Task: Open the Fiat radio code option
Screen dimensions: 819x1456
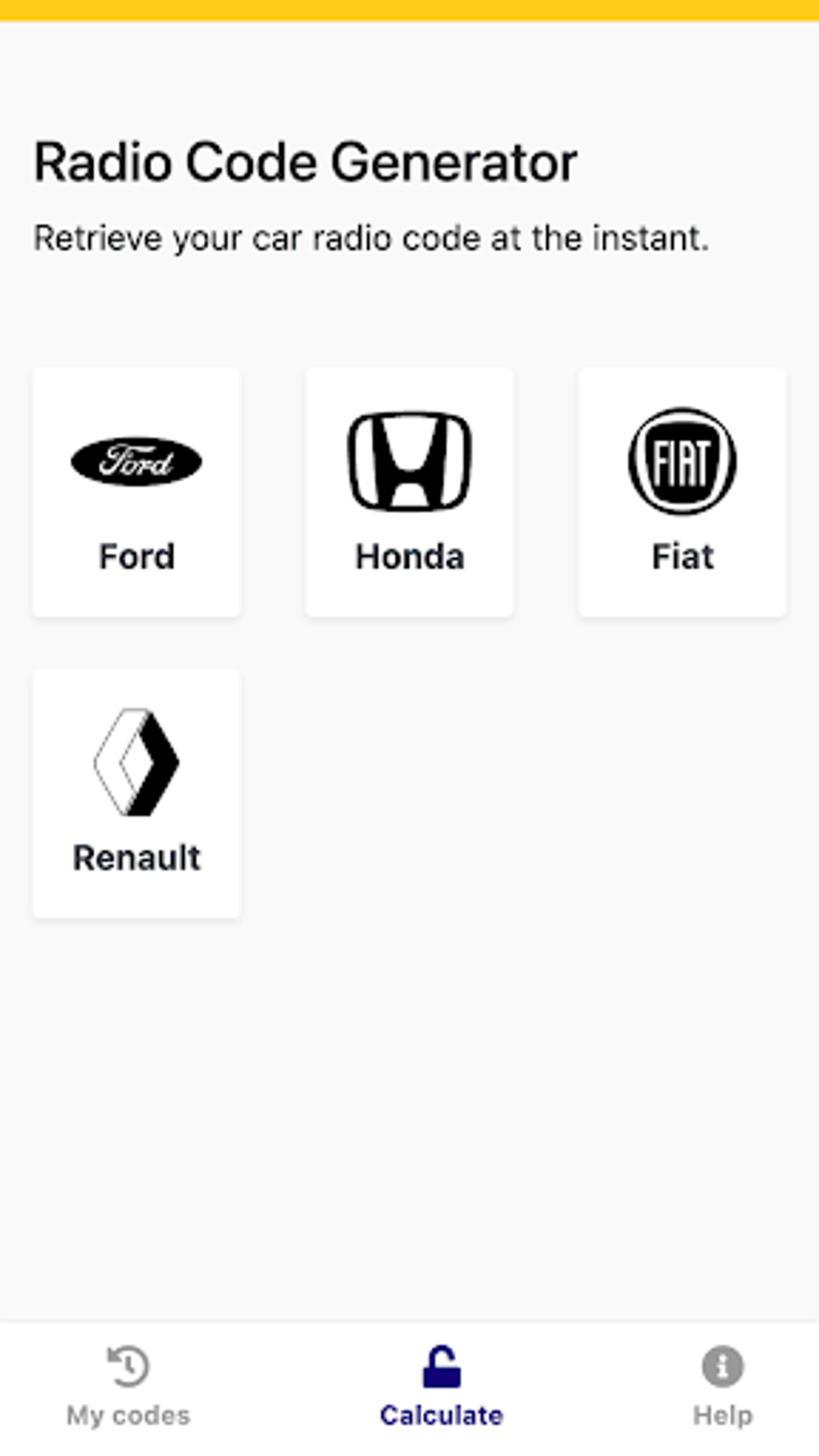Action: coord(682,492)
